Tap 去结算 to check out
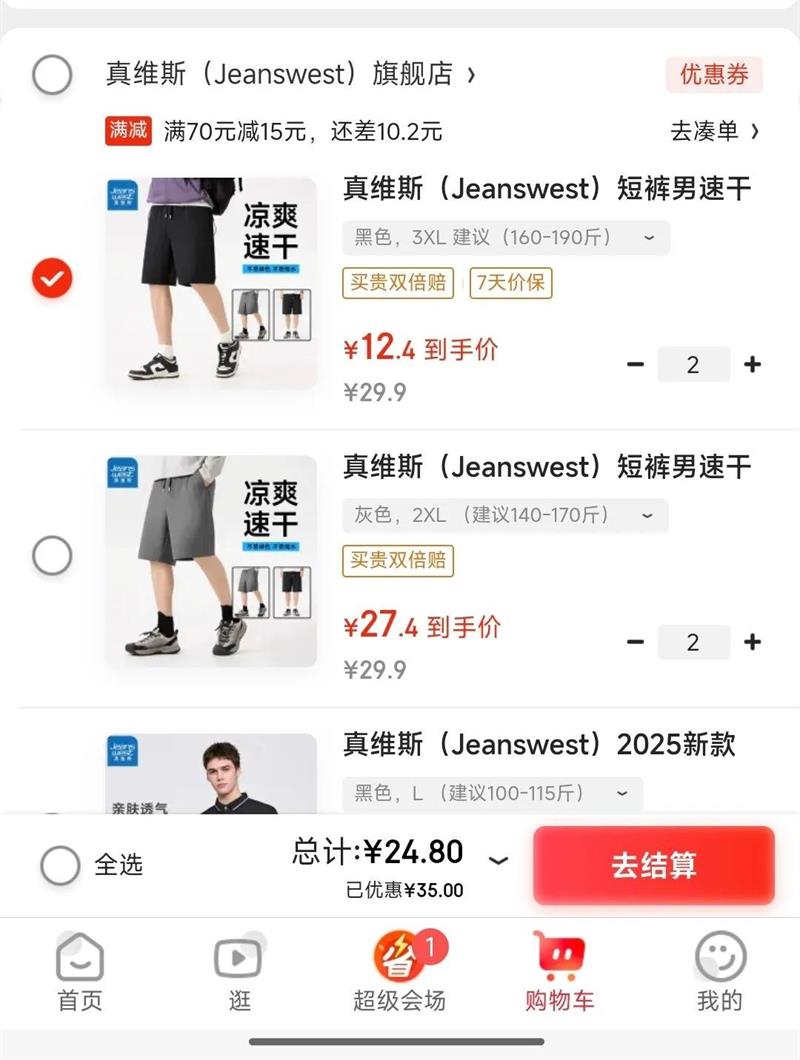800x1060 pixels. tap(653, 865)
